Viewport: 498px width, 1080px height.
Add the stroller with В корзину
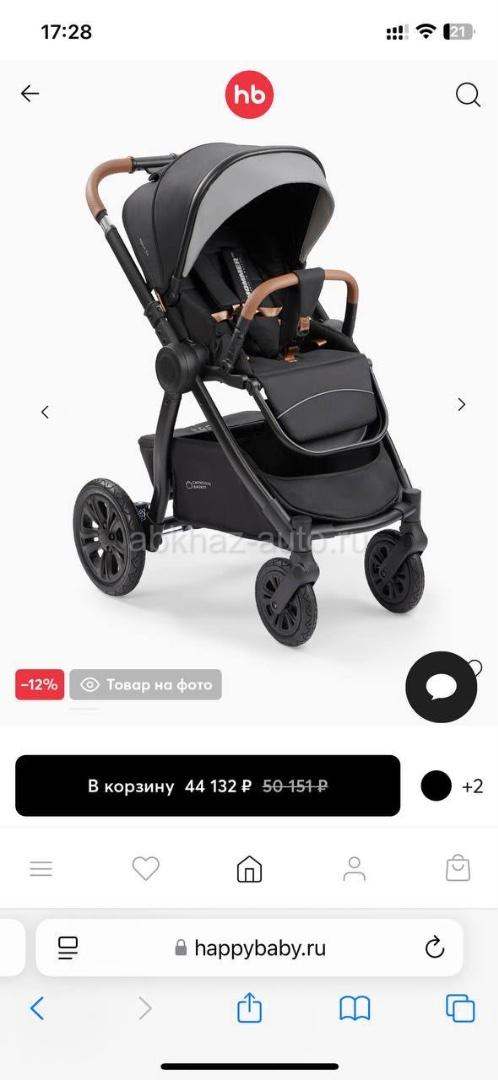point(207,786)
